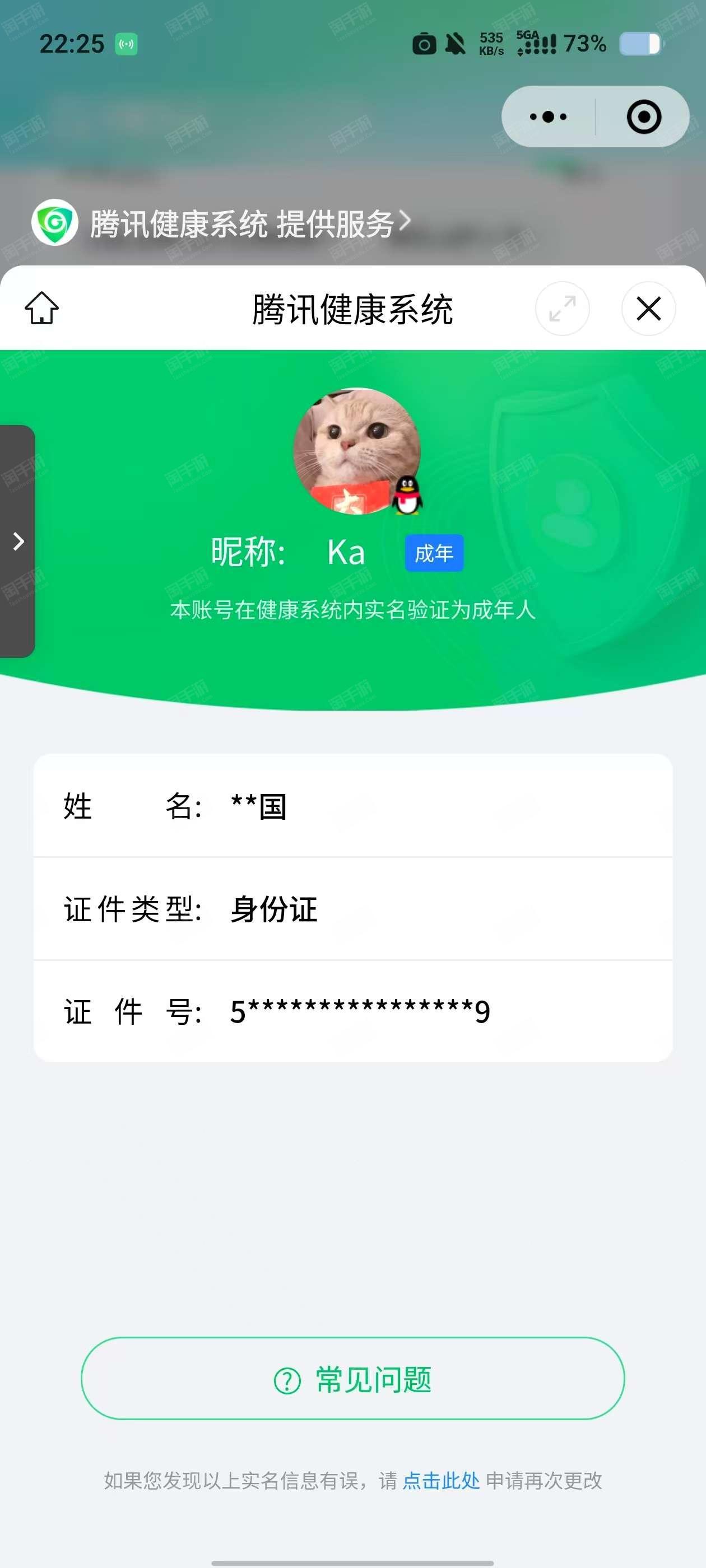Open the 常见问题 button
Screen dimensions: 706x1568
[x=352, y=1379]
